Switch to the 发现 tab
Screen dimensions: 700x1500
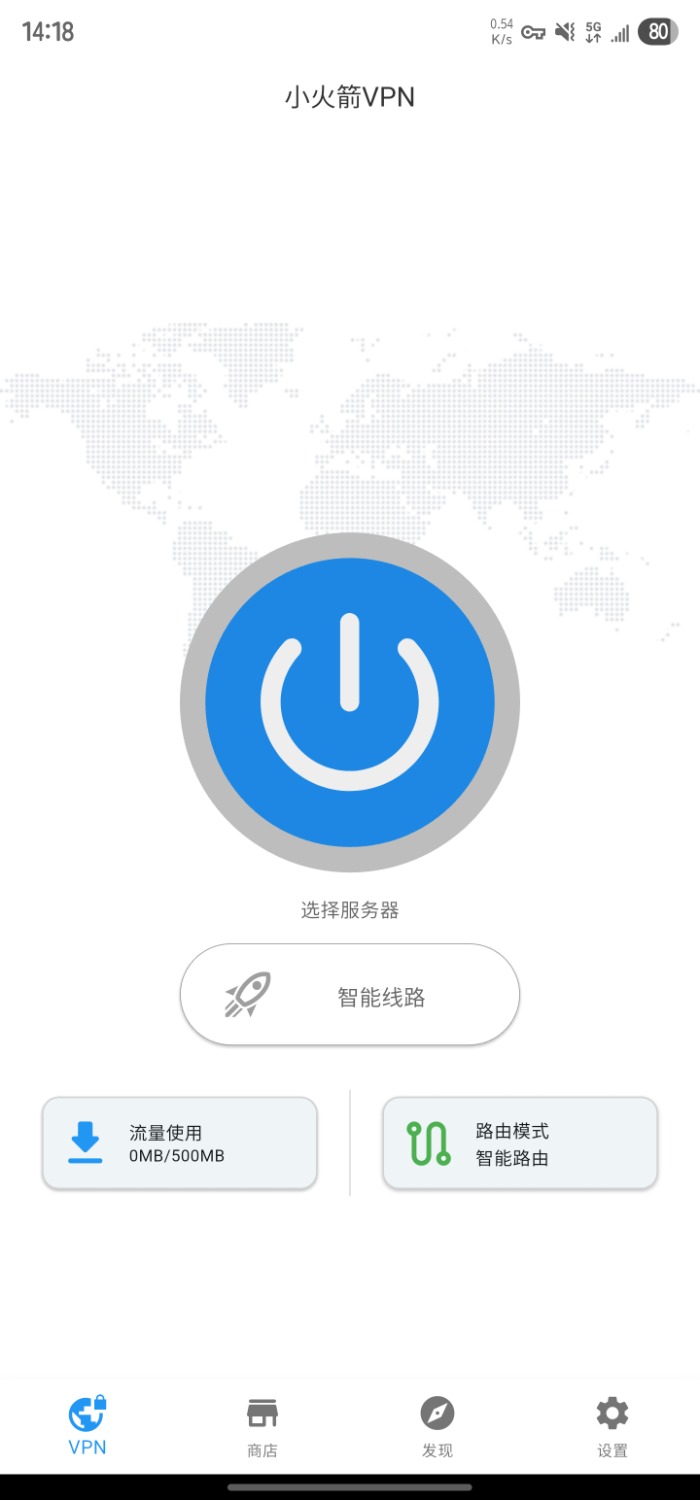click(x=437, y=1426)
